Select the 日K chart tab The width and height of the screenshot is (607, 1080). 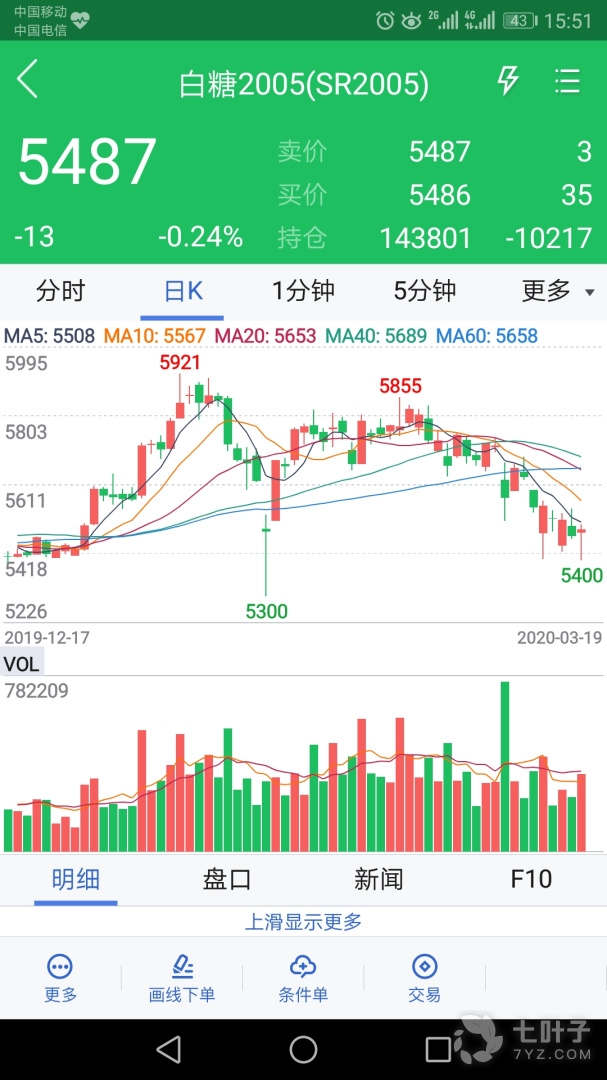tap(183, 291)
